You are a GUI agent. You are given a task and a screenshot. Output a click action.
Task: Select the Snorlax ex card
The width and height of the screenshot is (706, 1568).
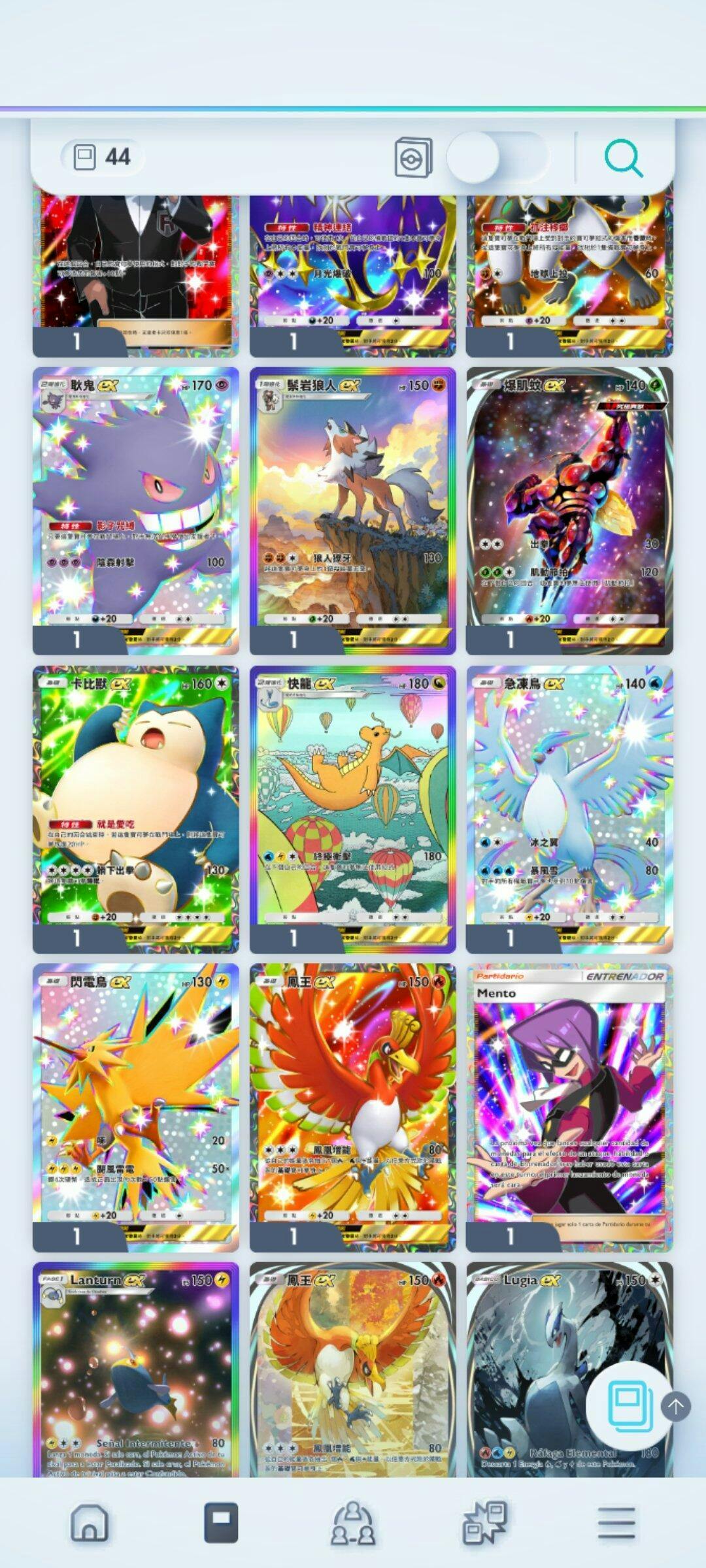pyautogui.click(x=136, y=800)
